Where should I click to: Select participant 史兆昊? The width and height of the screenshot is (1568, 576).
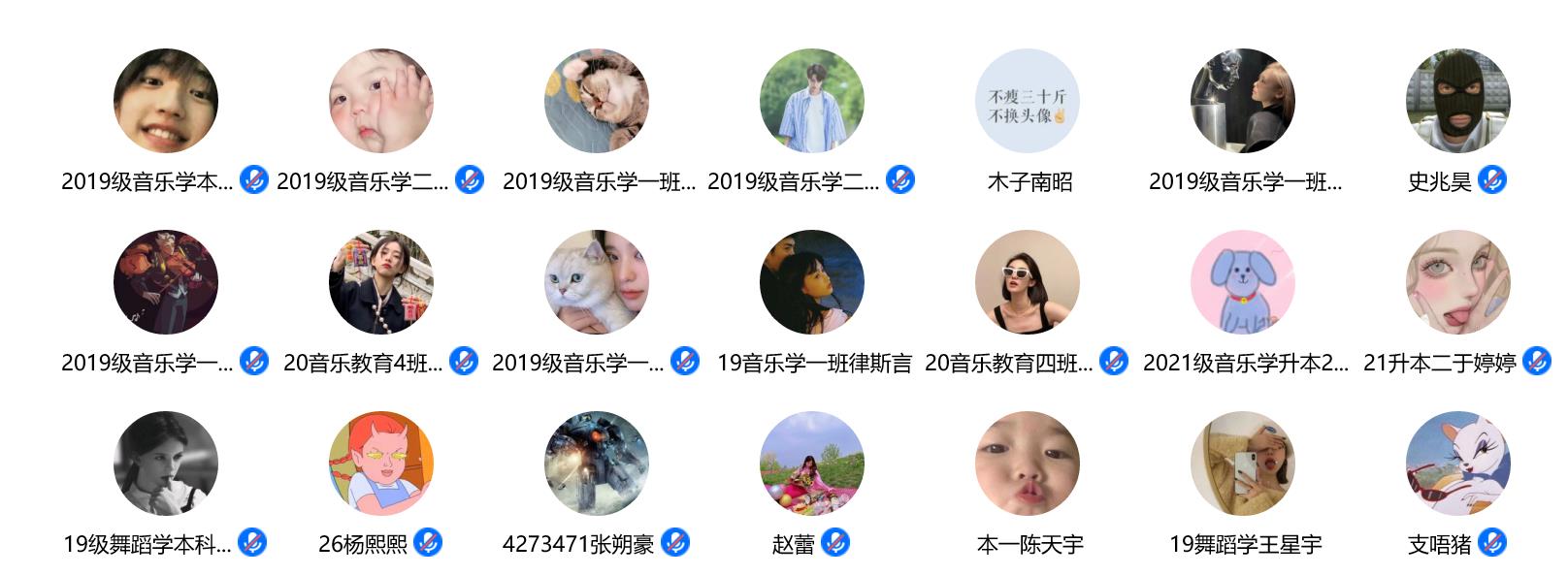coord(1457,101)
